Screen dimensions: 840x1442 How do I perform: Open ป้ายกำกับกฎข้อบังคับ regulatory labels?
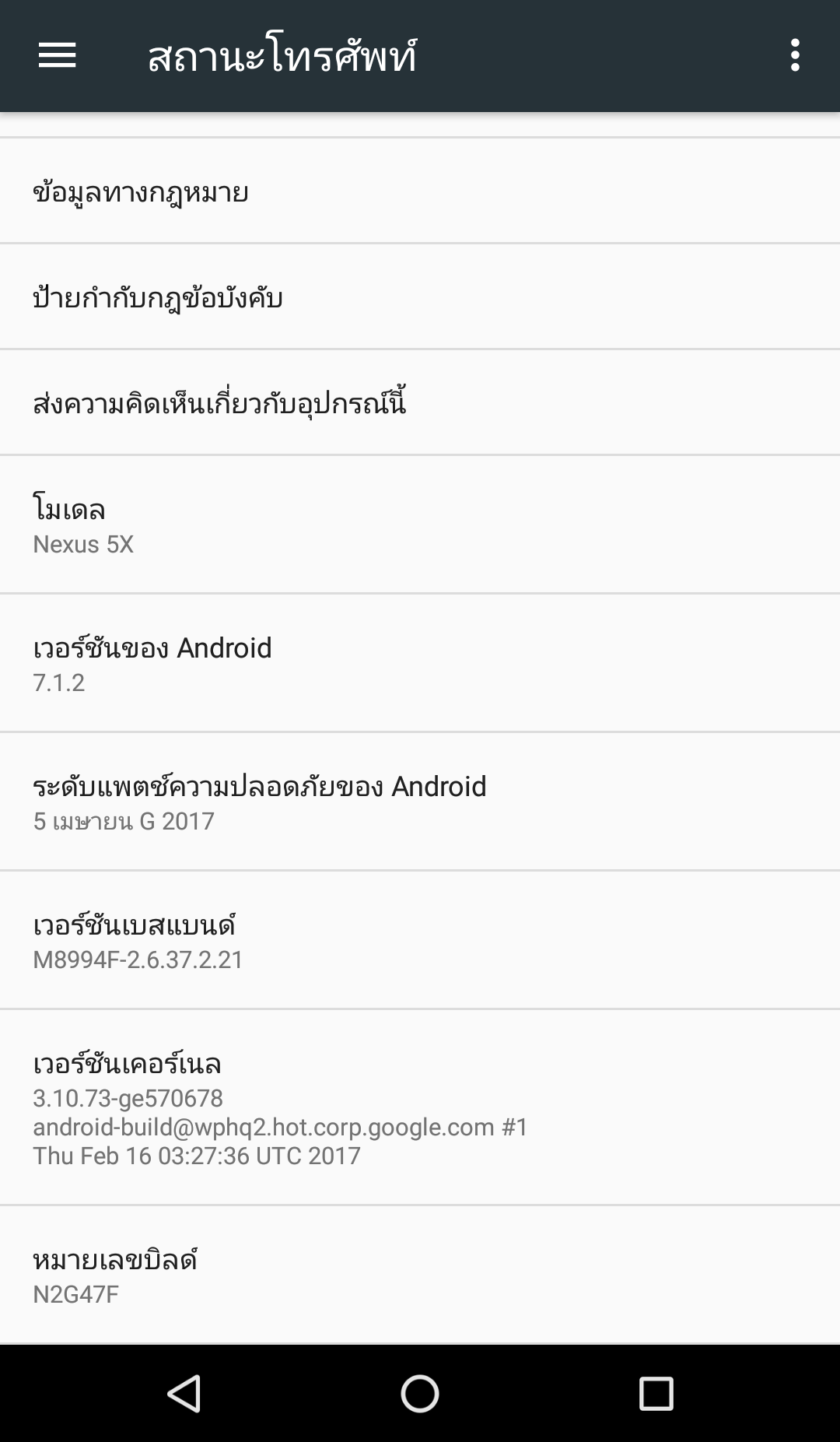click(x=420, y=297)
